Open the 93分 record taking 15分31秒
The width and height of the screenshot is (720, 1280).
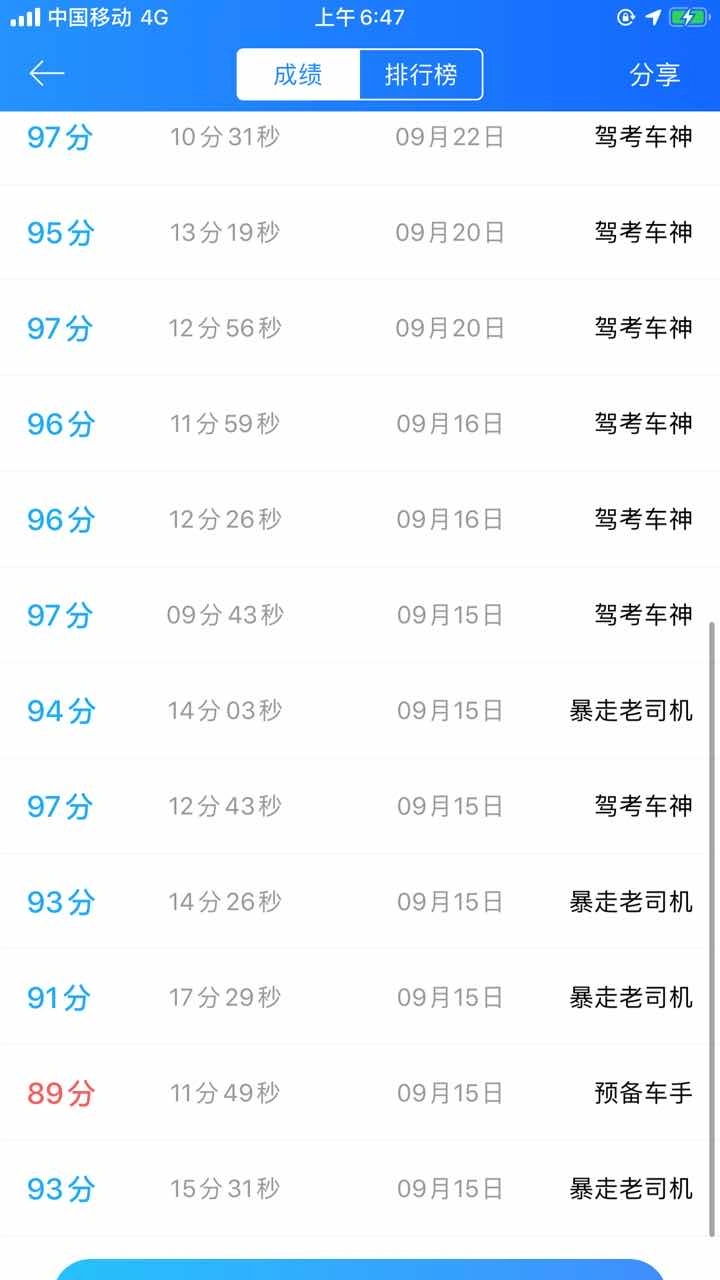(360, 1189)
